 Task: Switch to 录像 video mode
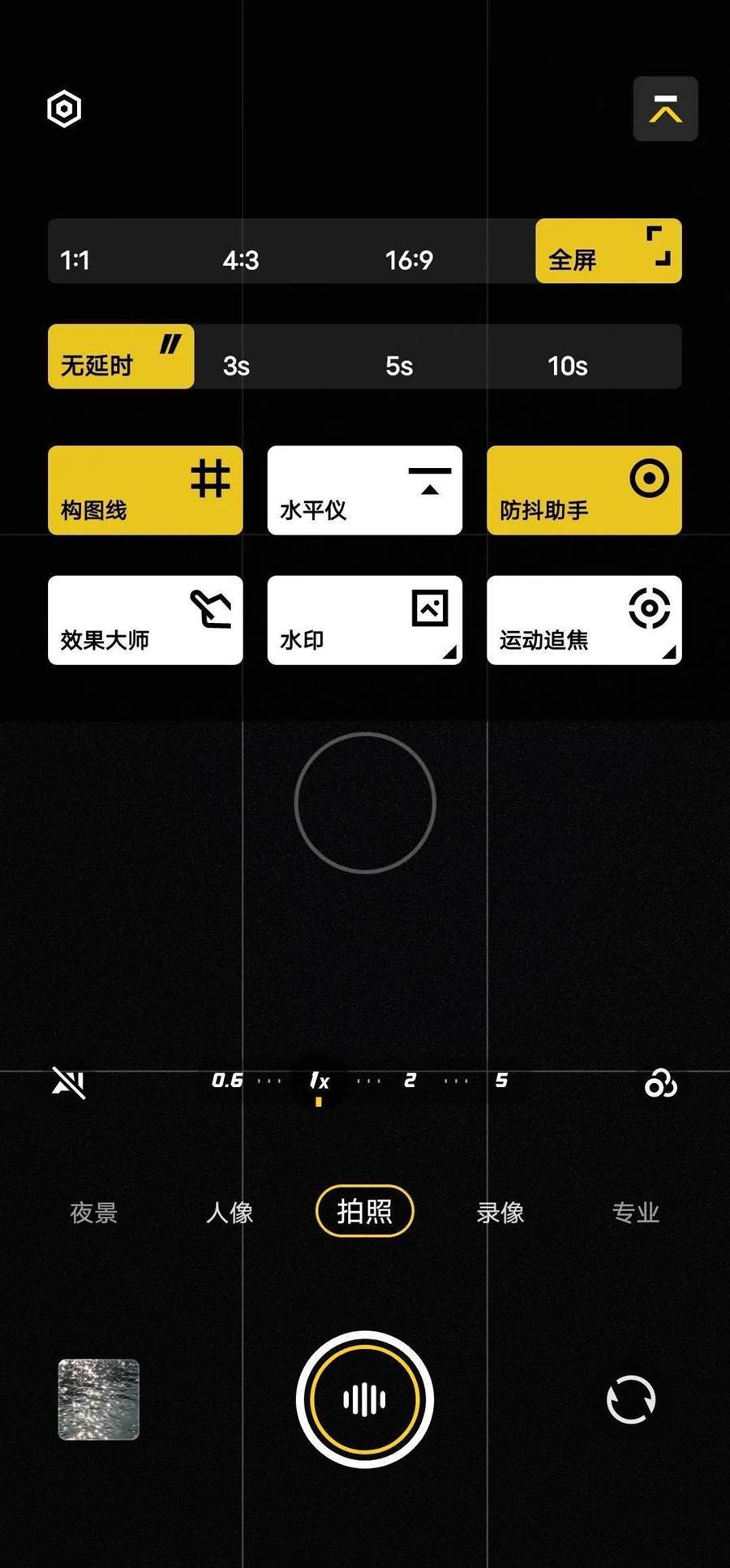pos(500,1212)
